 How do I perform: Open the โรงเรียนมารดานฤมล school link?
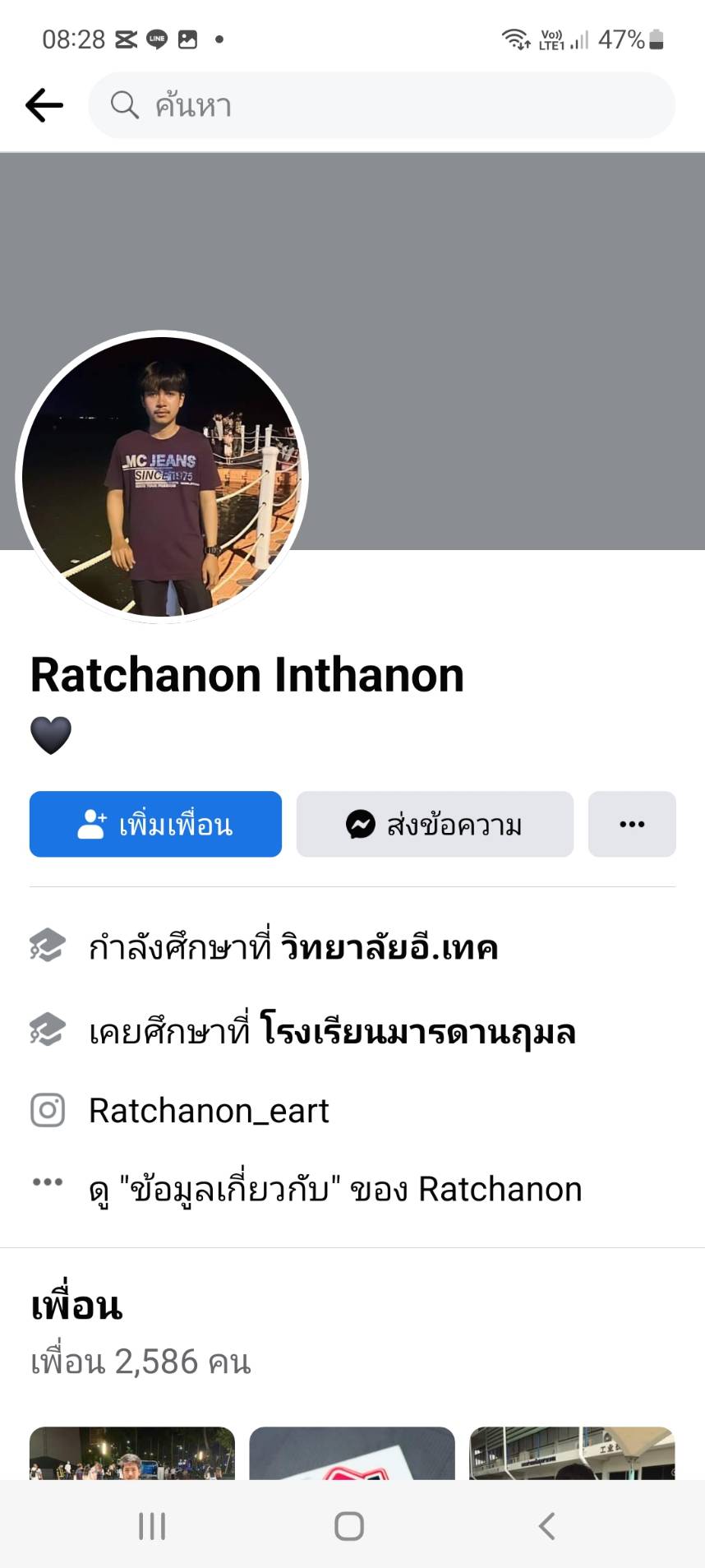(x=417, y=1031)
